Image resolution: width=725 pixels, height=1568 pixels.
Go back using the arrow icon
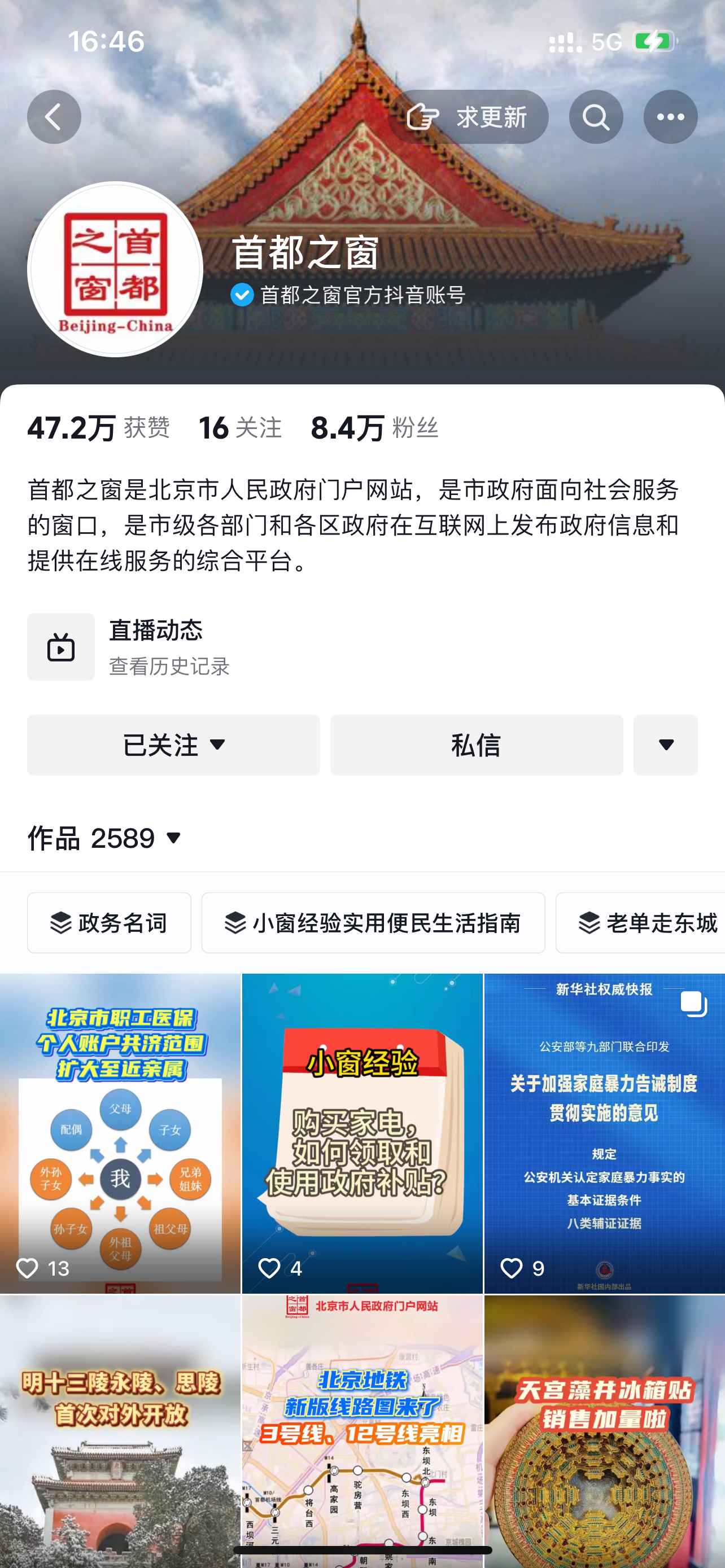(54, 117)
